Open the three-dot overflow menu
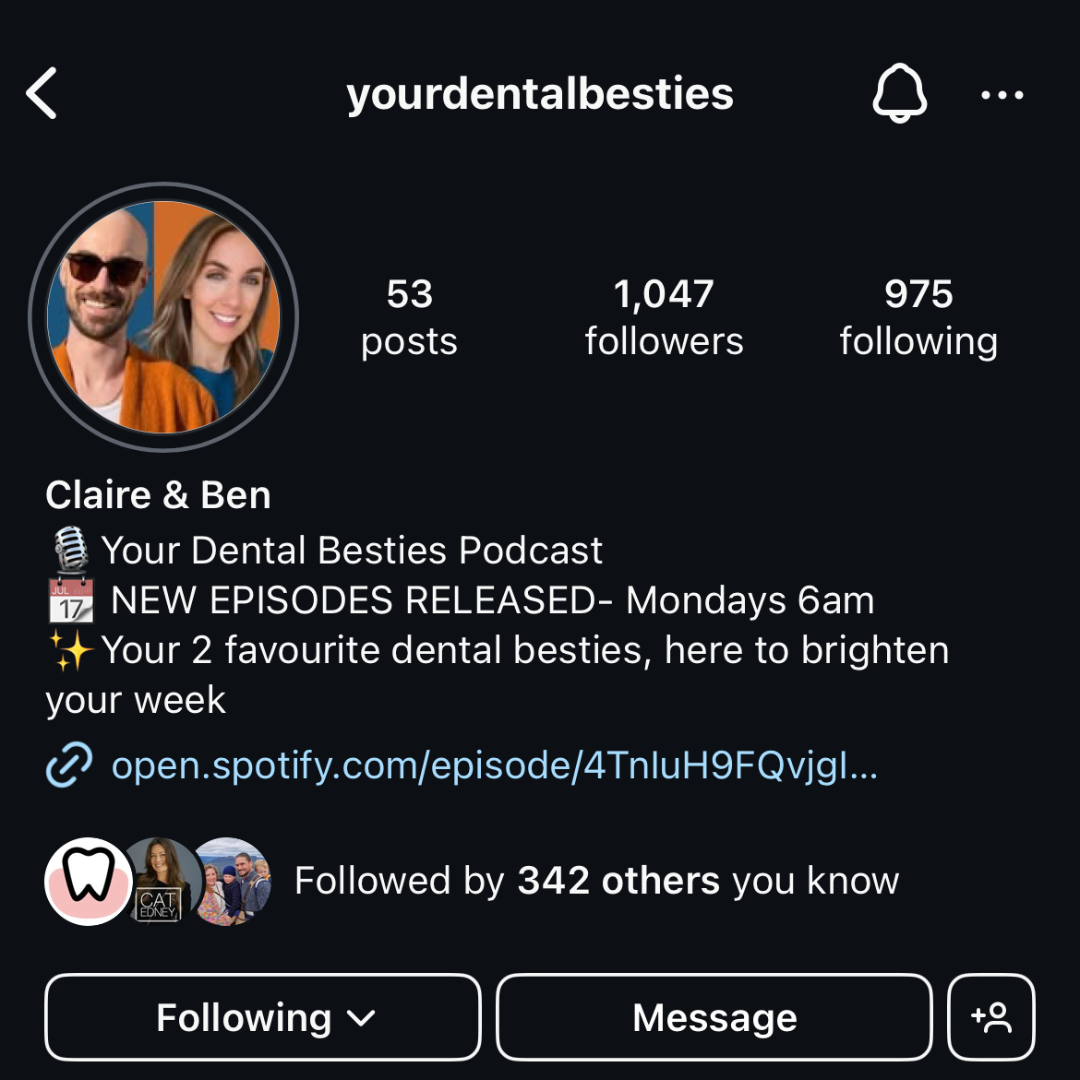This screenshot has height=1080, width=1080. (1002, 95)
